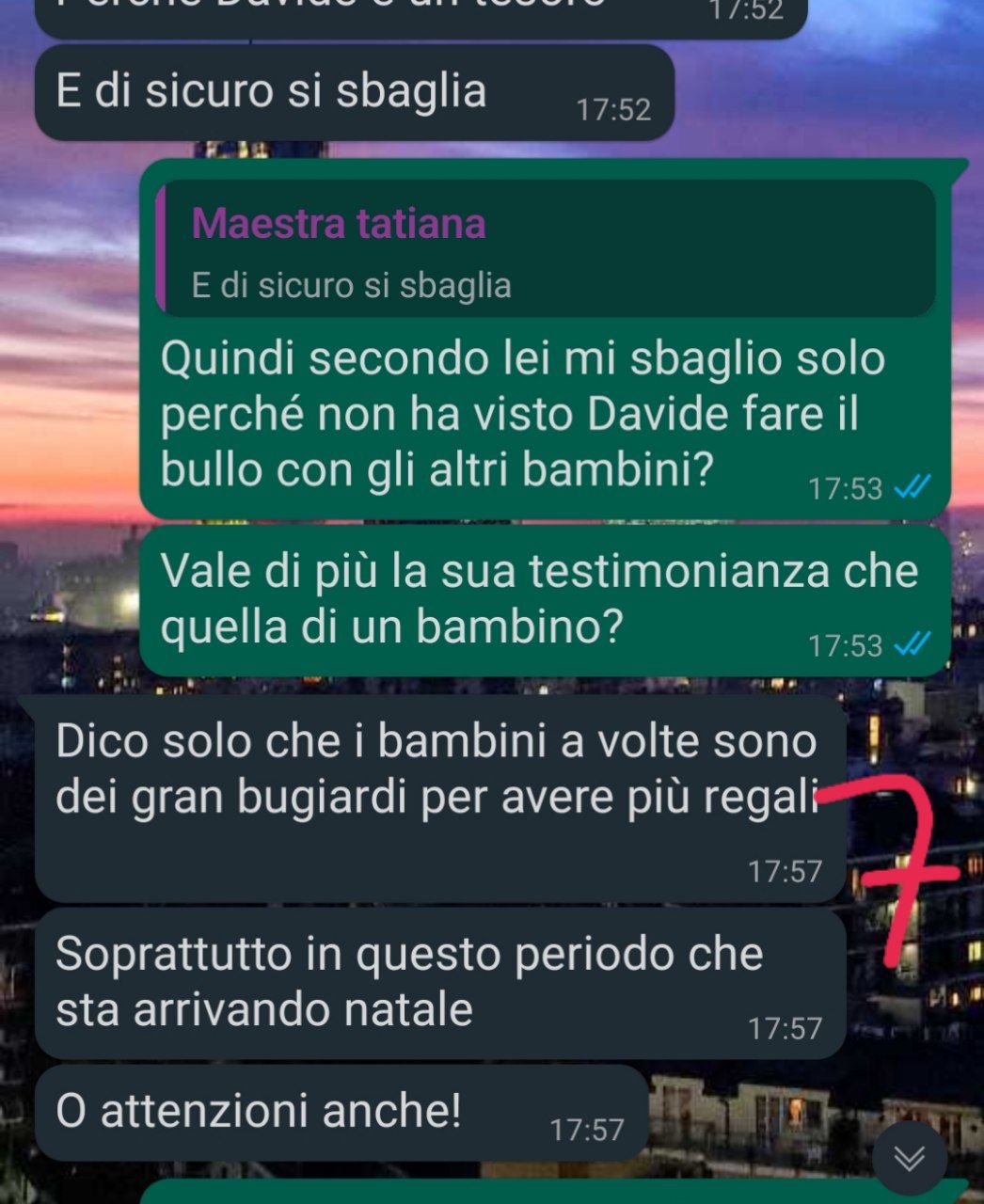
Task: Open quoted Maestra tatiana message
Action: click(546, 250)
